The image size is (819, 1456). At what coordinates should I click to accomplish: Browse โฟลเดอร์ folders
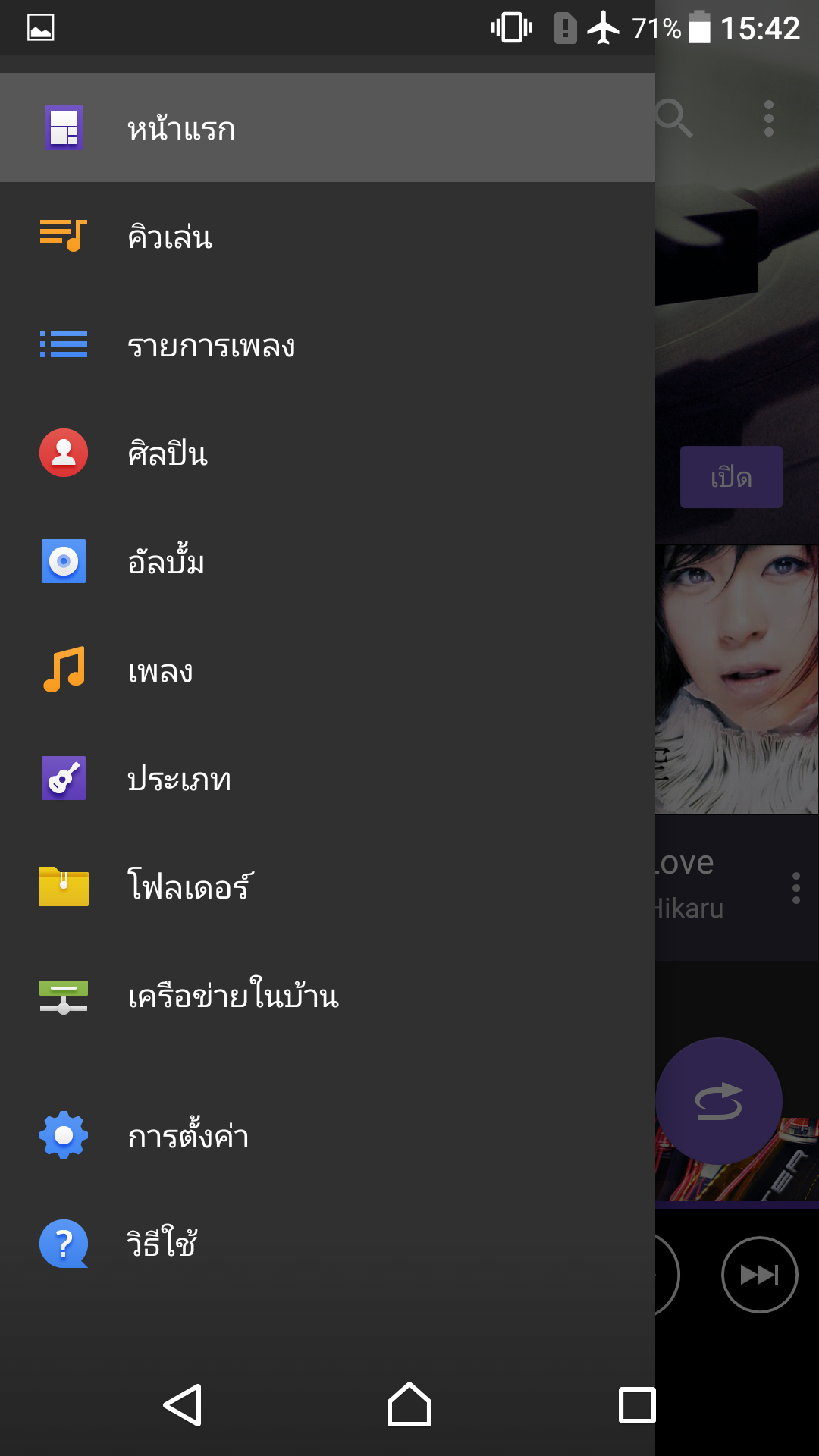point(326,887)
